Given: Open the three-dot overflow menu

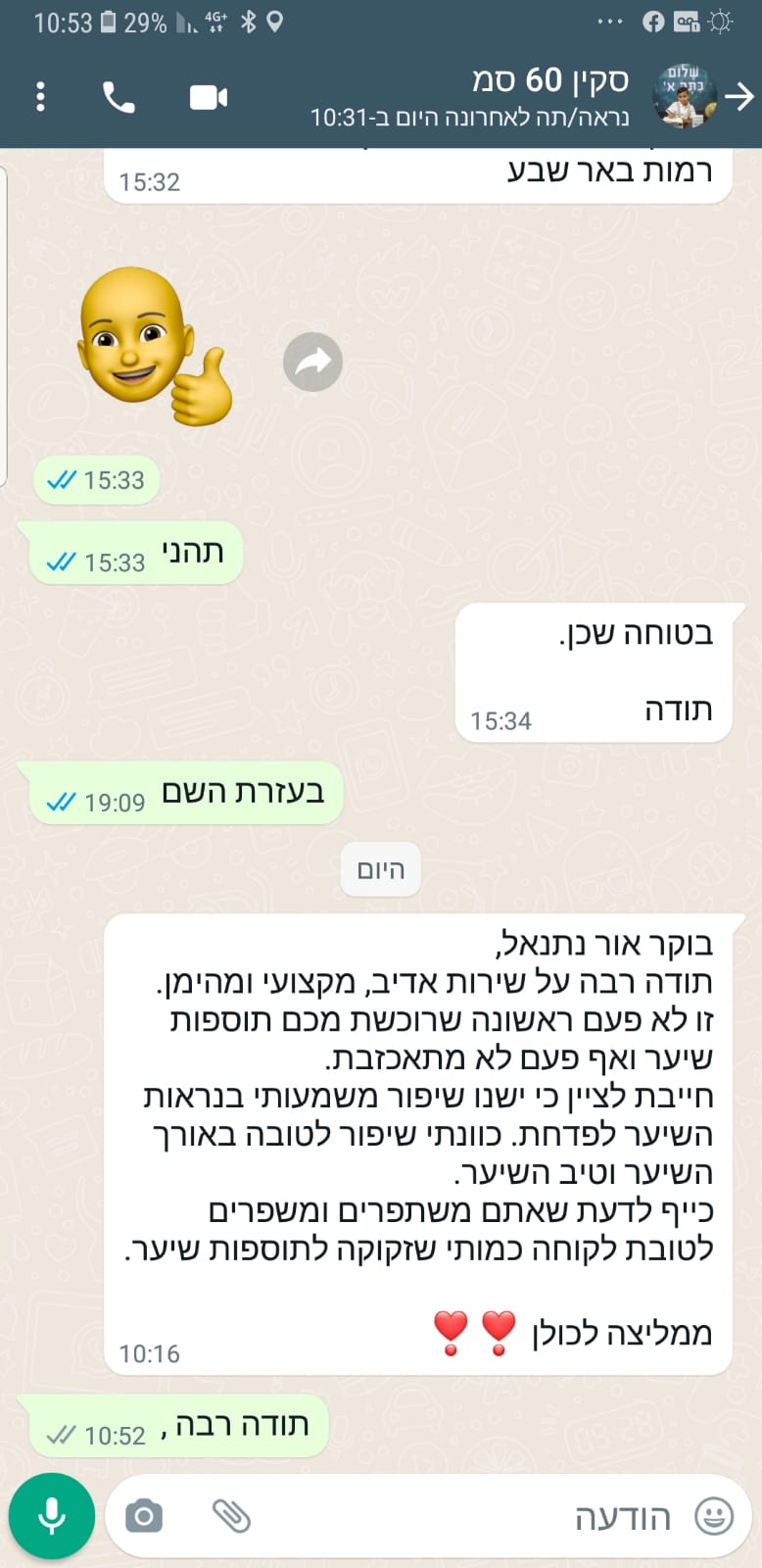Looking at the screenshot, I should tap(40, 96).
